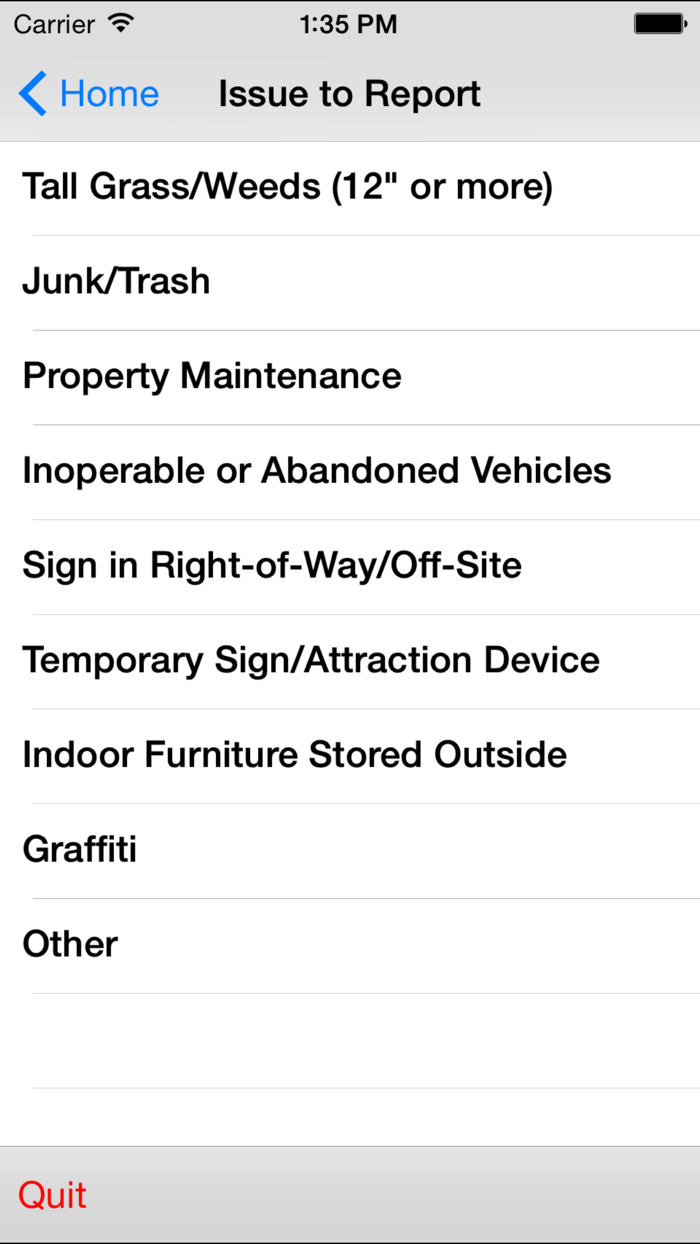Image resolution: width=700 pixels, height=1244 pixels.
Task: Choose Temporary Sign/Attraction Device
Action: pyautogui.click(x=350, y=661)
